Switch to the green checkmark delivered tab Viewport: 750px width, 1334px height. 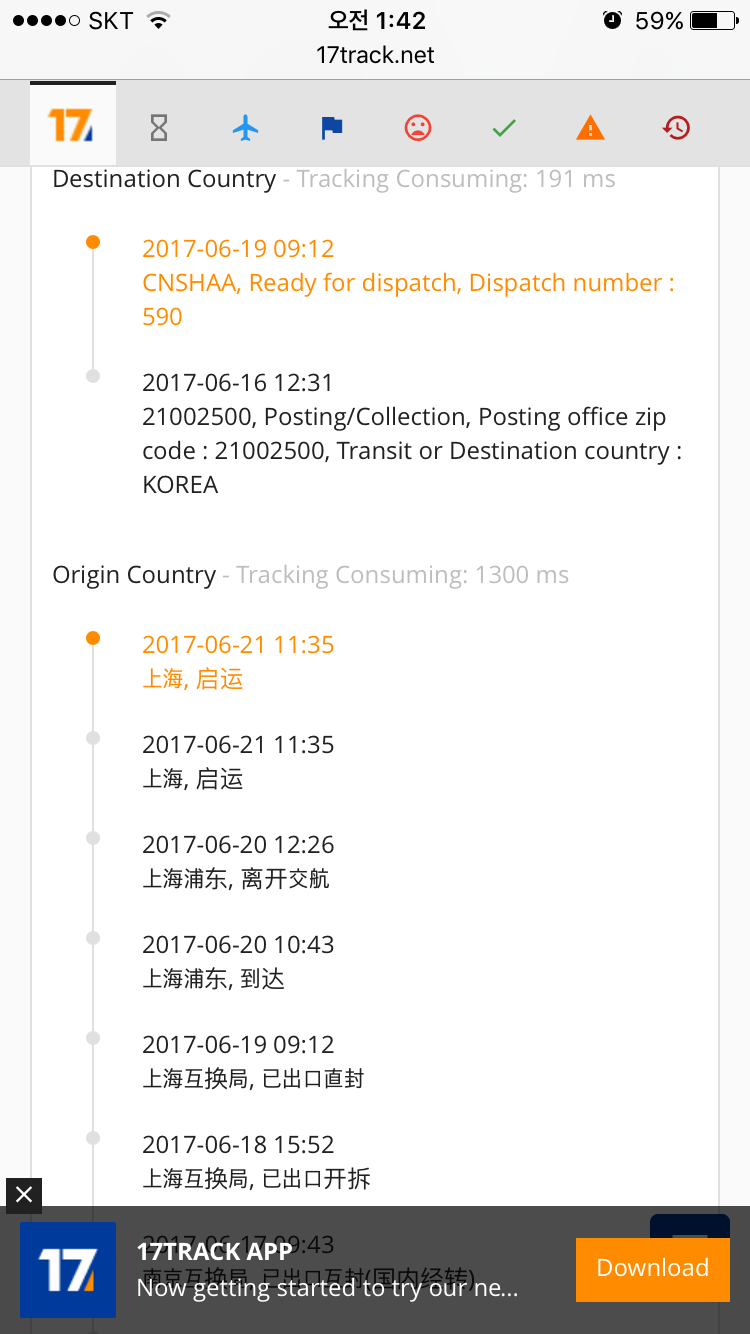[504, 127]
